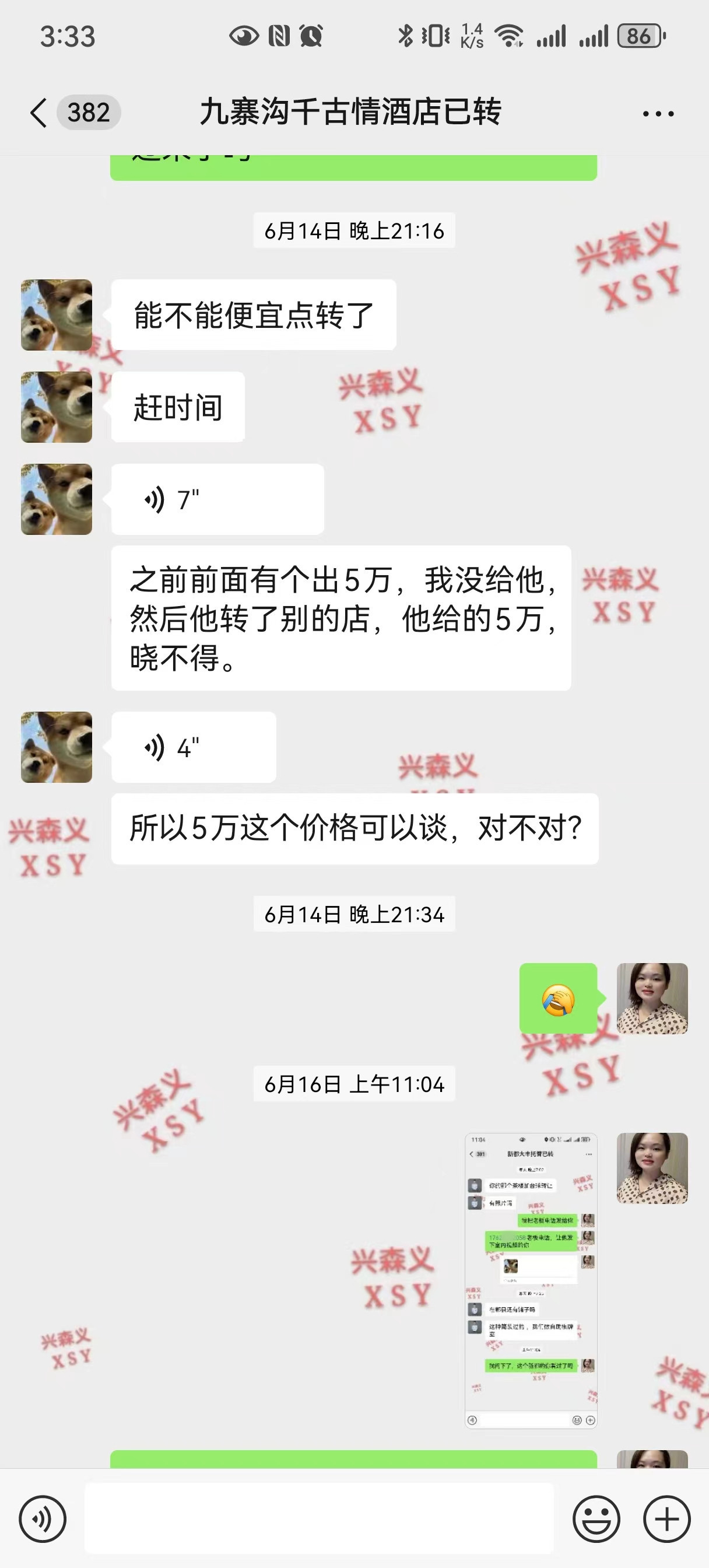Open the emoji picker

596,1518
